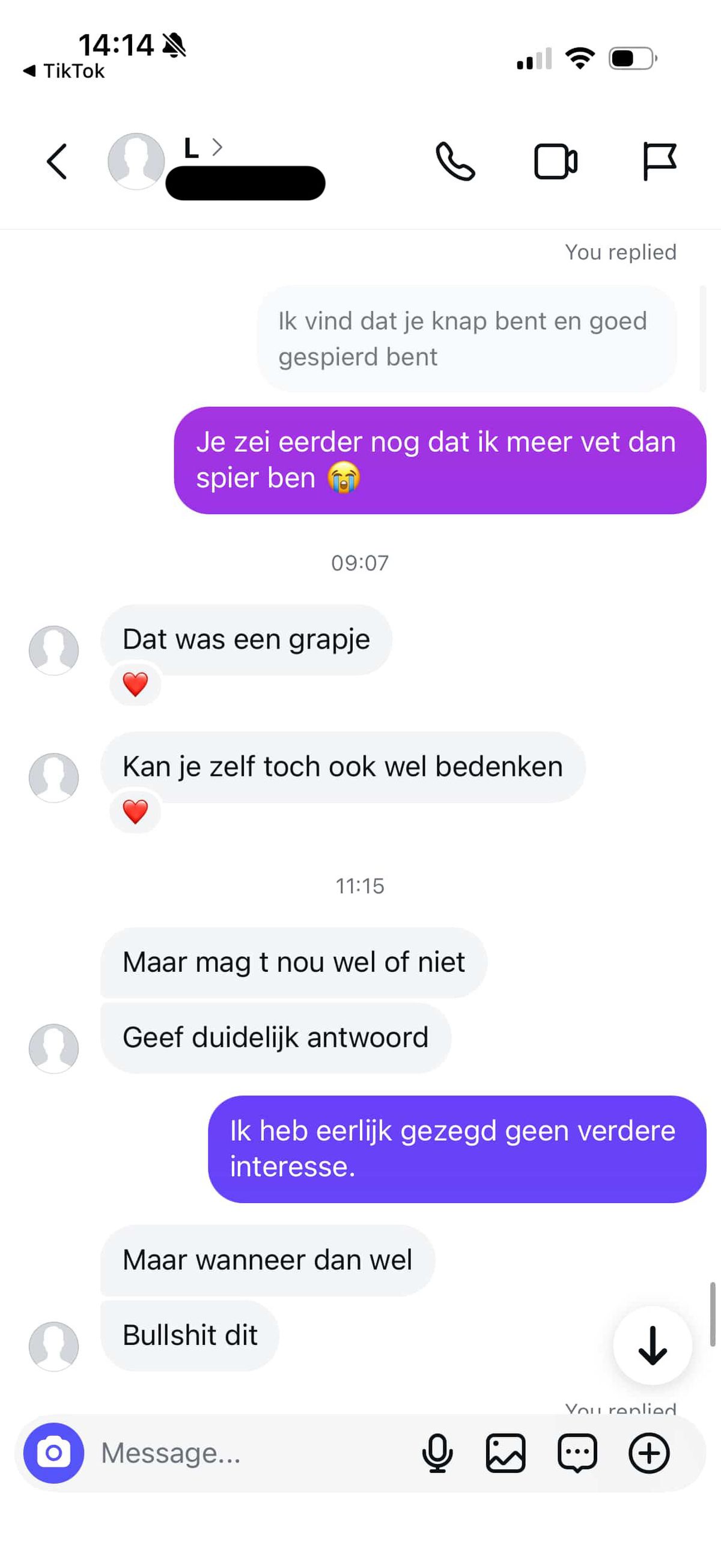Record a voice message with microphone
The image size is (721, 1568).
tap(437, 1453)
